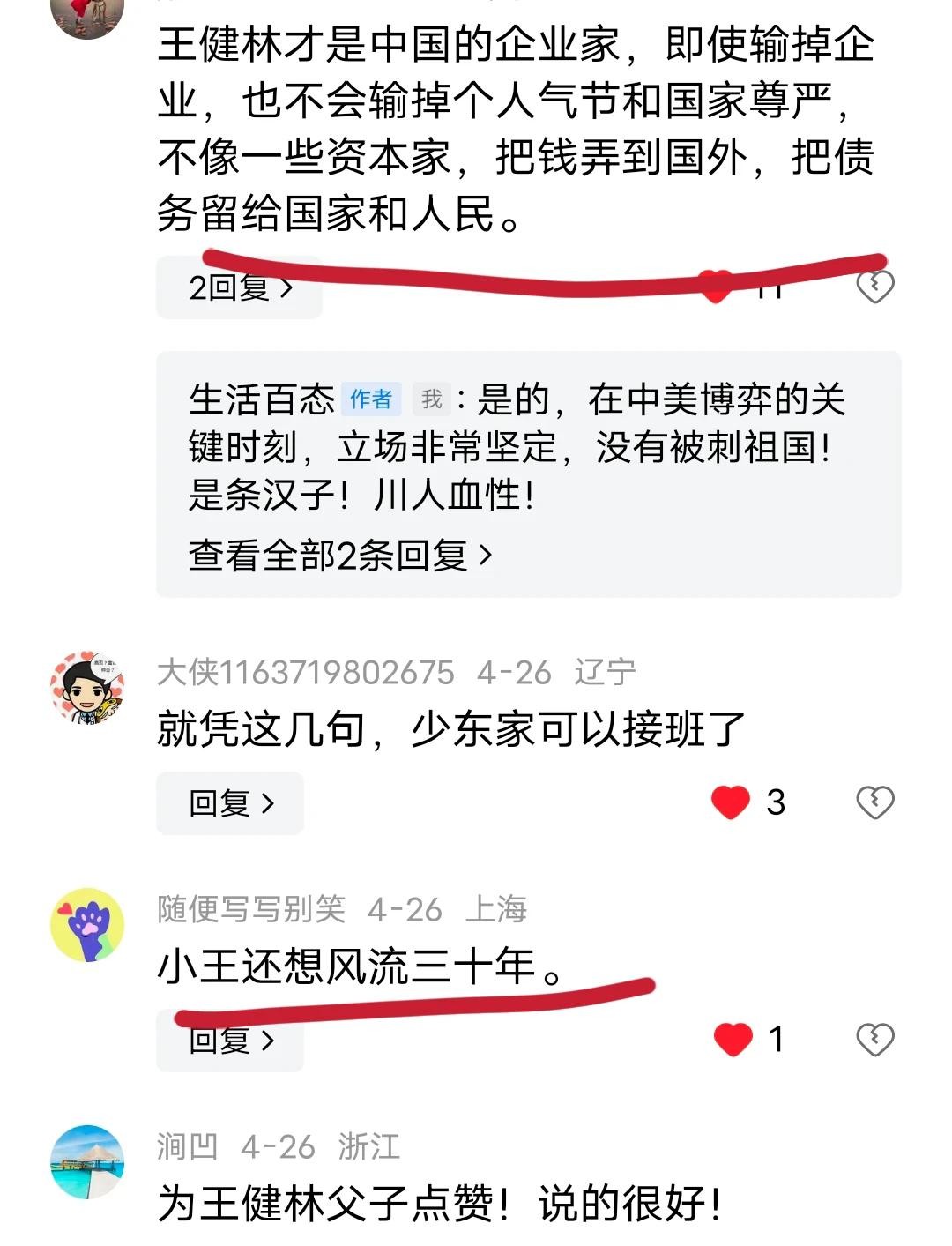Like the top comment about 王健林
The width and height of the screenshot is (952, 1246).
(716, 287)
